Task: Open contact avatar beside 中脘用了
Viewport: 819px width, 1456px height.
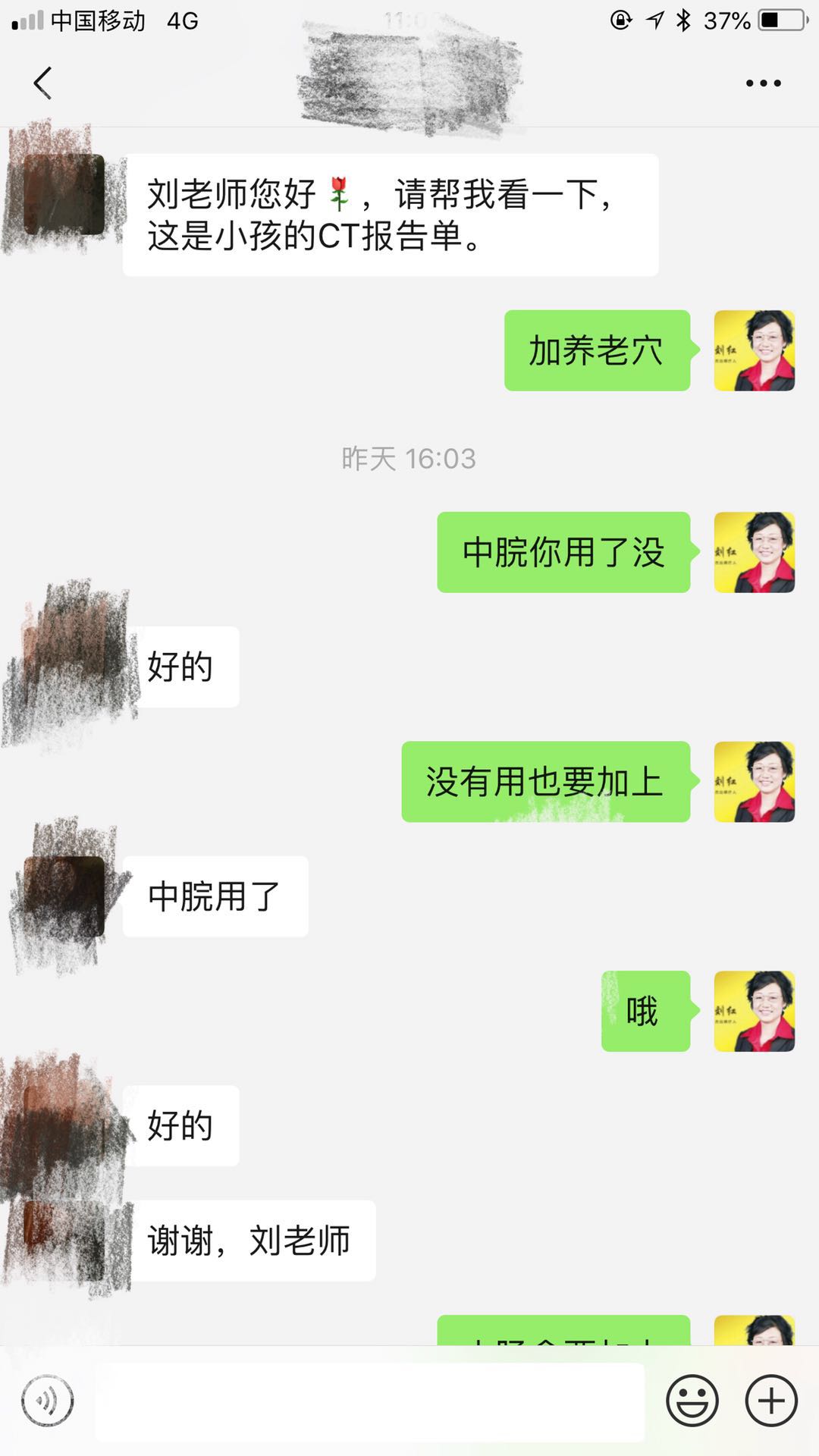Action: [x=64, y=896]
